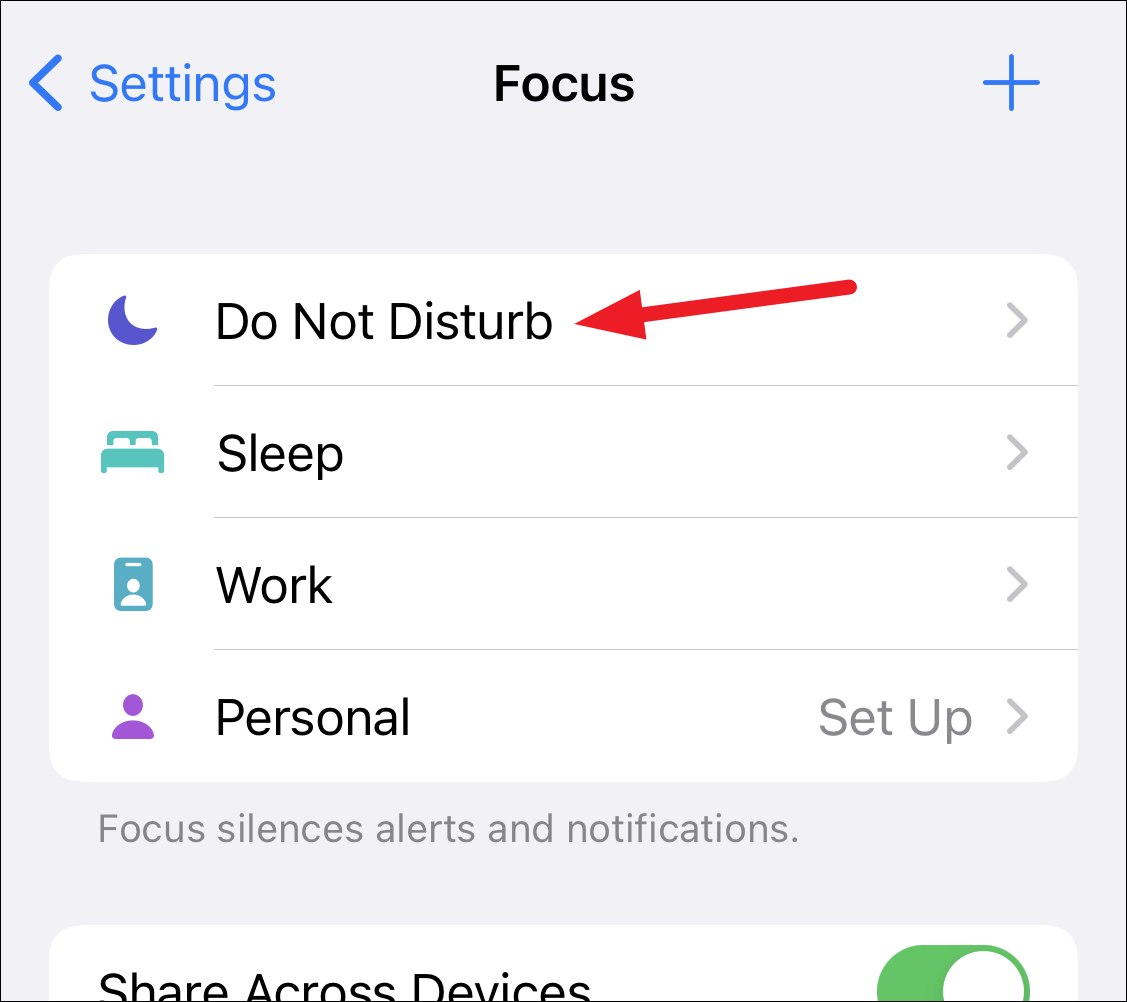This screenshot has width=1127, height=1002.
Task: Toggle Share Across Devices switch
Action: (x=953, y=974)
